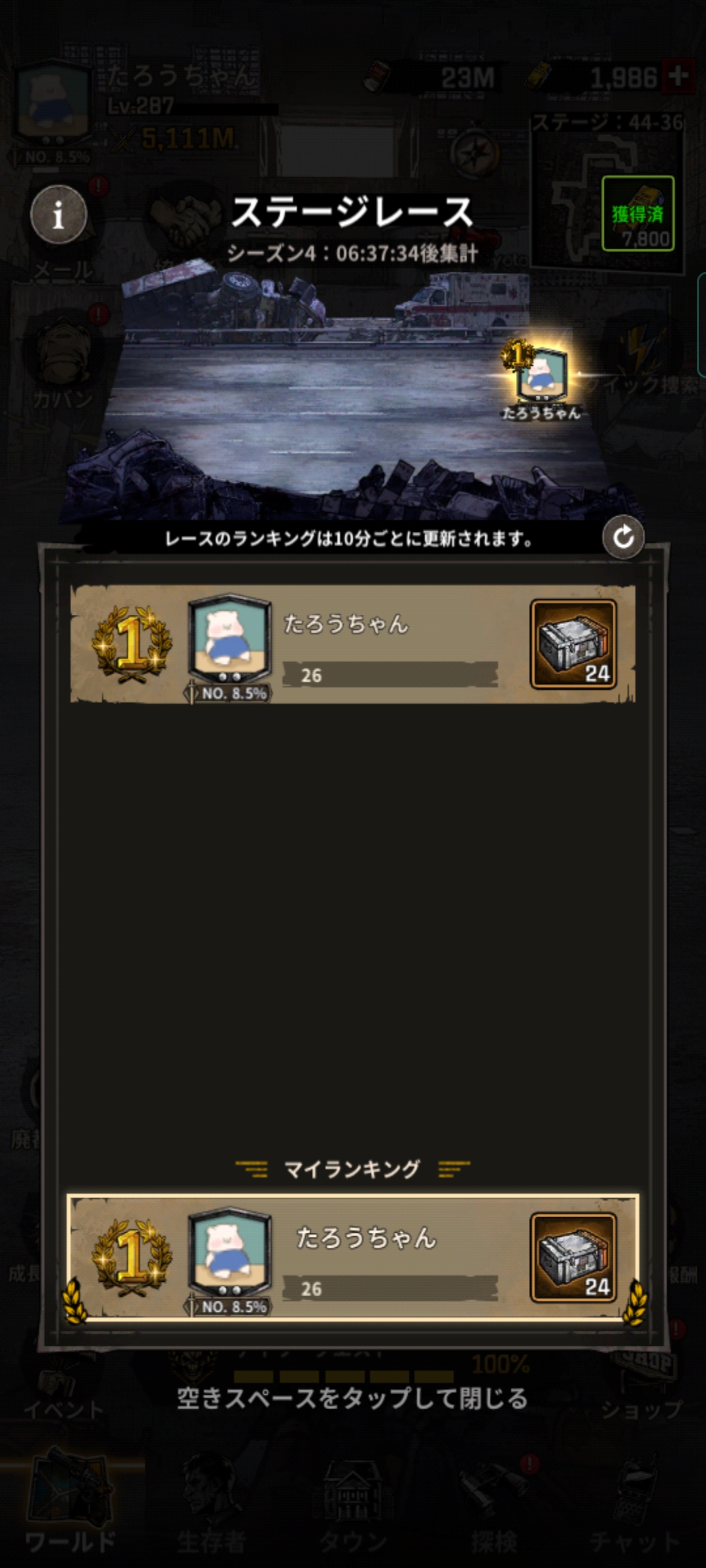View たろうちゃん profile in first-place row
706x1568 pixels.
[229, 640]
